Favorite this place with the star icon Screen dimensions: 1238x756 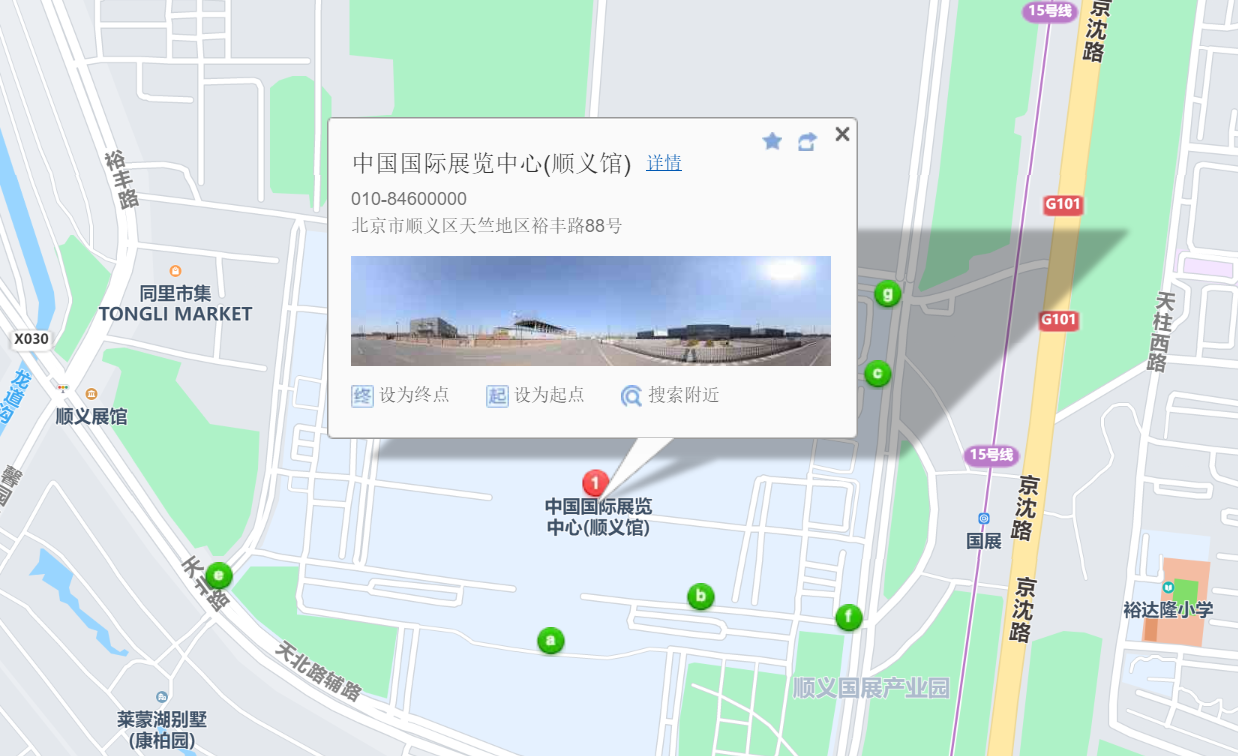click(772, 141)
